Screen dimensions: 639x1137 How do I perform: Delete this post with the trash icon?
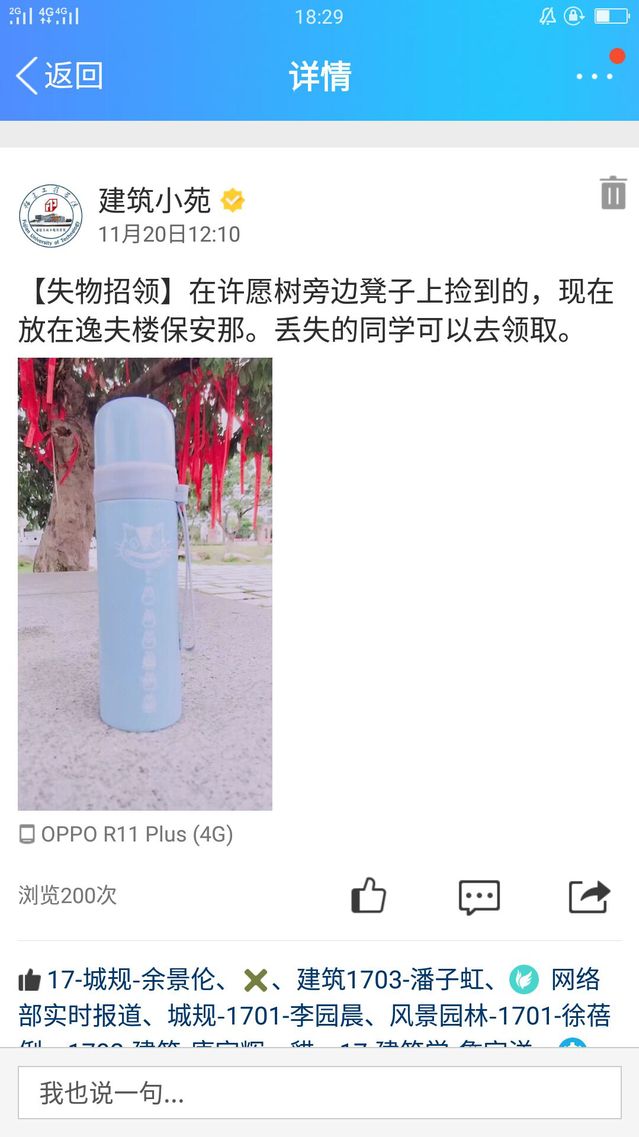613,193
